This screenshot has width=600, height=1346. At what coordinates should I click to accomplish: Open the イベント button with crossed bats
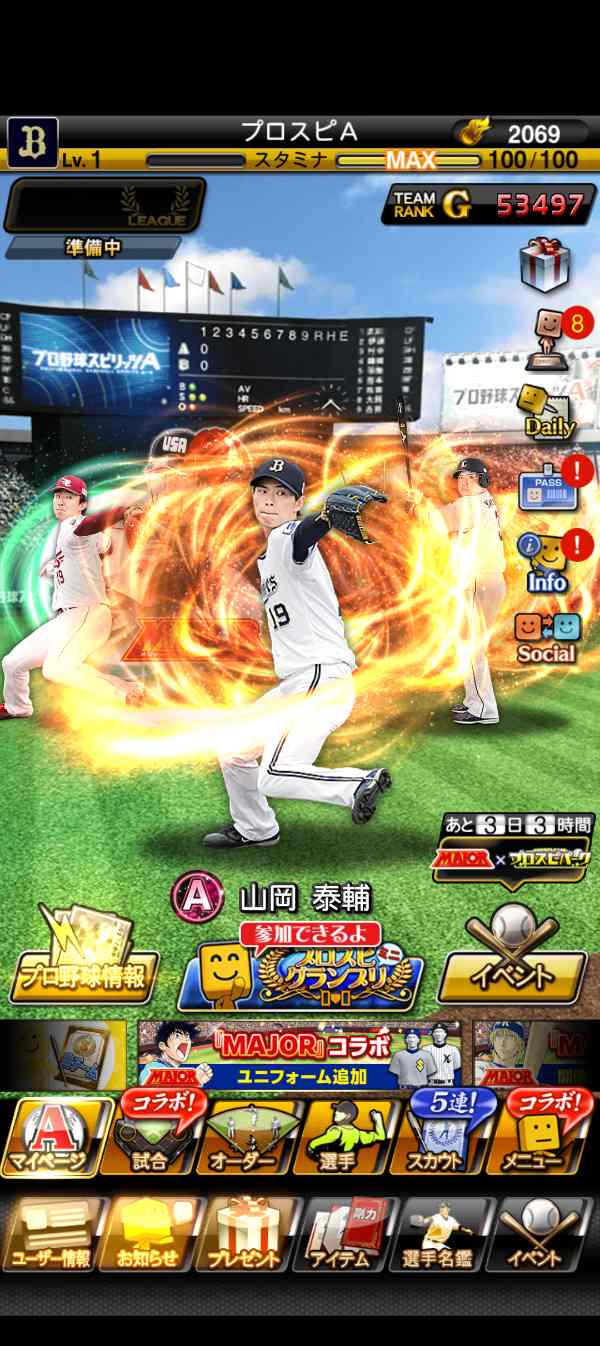[511, 955]
